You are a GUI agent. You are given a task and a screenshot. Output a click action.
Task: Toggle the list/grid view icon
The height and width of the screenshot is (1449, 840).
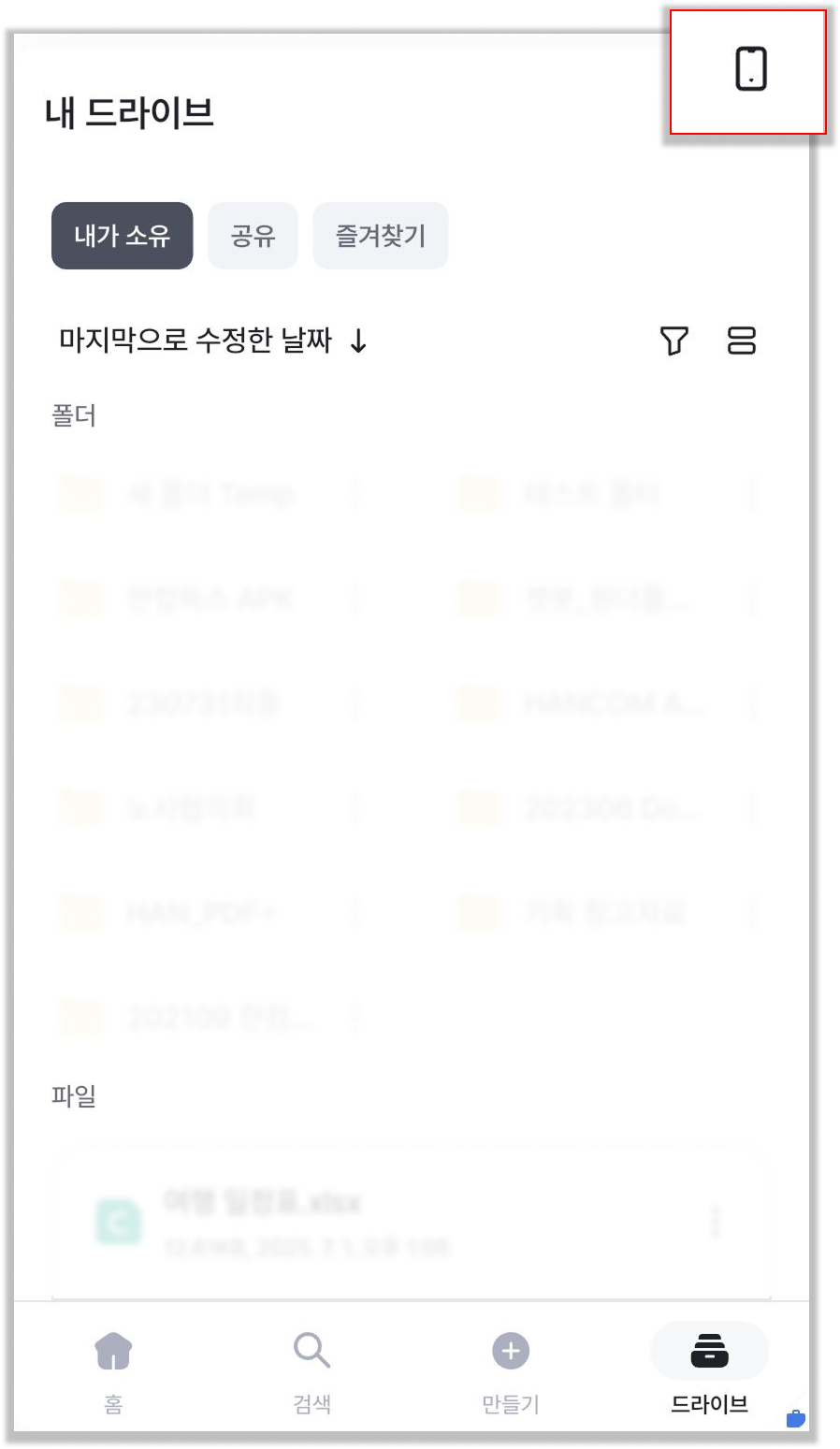[x=742, y=341]
